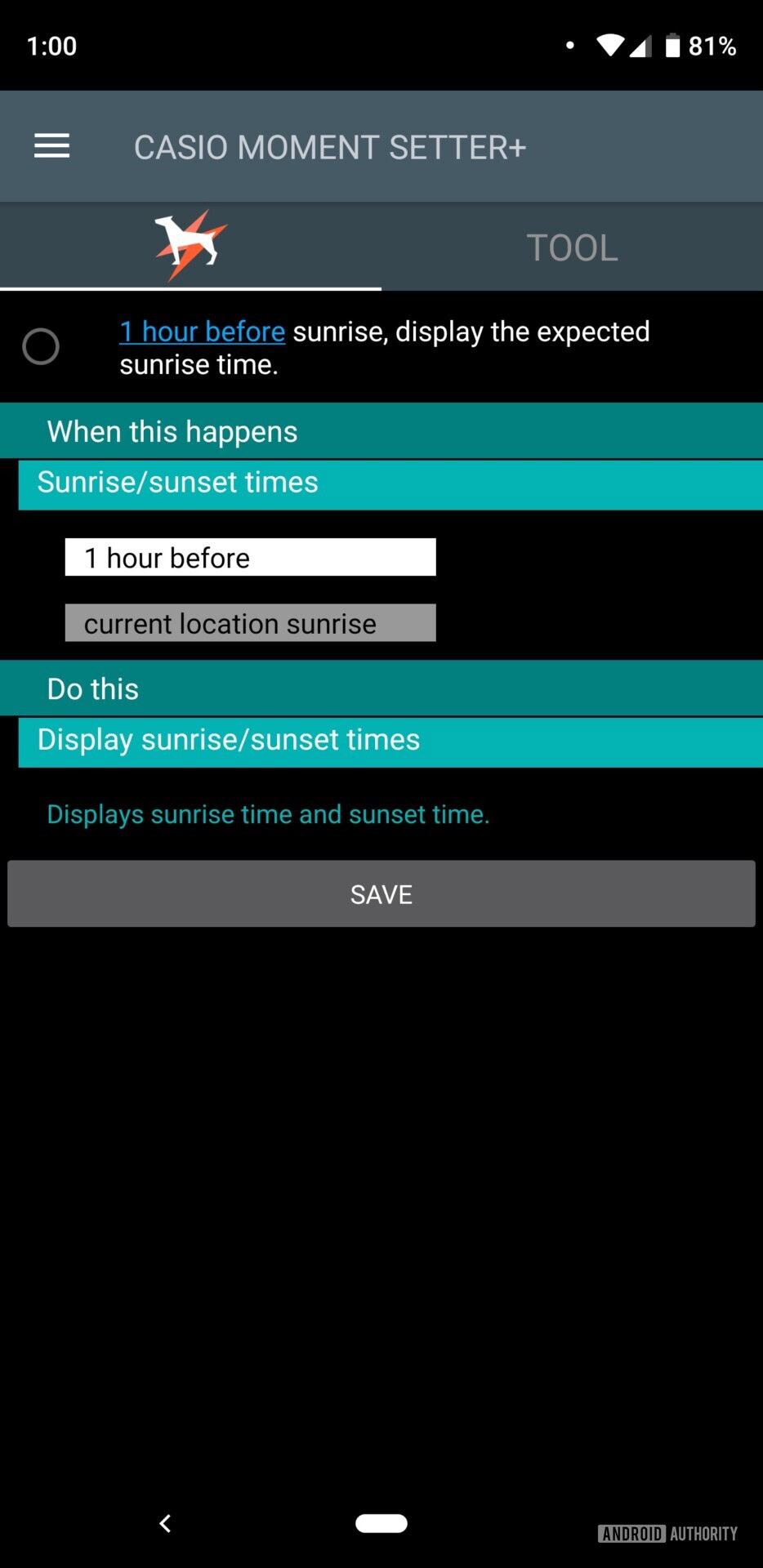Tap the '1 hour before' link
763x1568 pixels.
202,332
